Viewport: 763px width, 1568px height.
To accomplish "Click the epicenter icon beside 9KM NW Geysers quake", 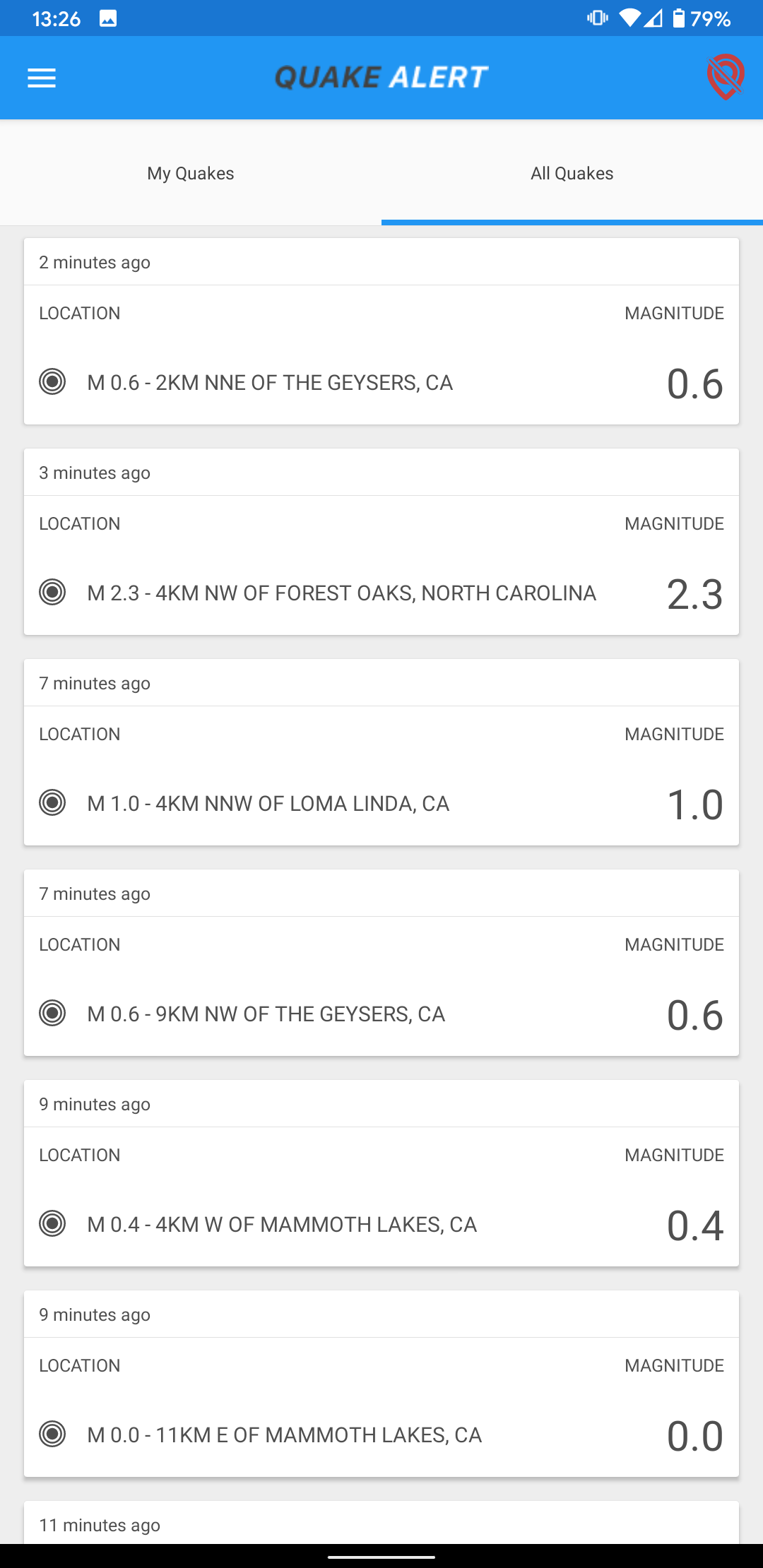I will [52, 1014].
